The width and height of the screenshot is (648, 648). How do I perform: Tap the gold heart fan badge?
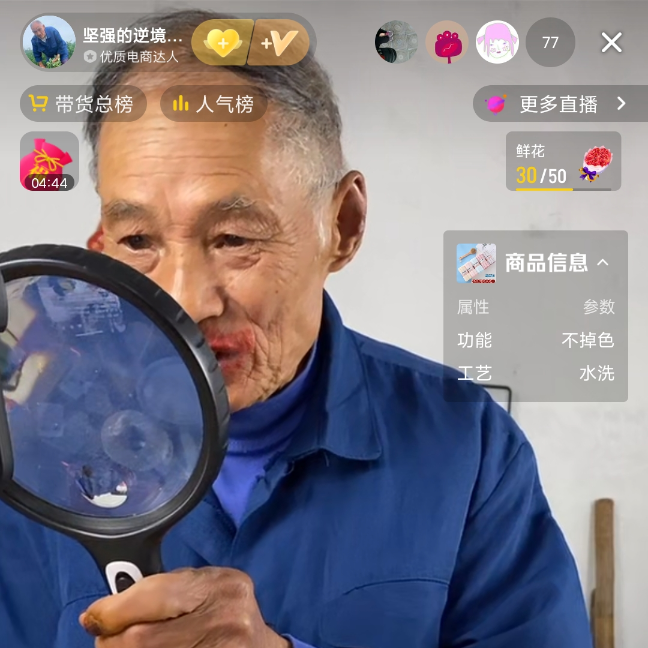221,42
